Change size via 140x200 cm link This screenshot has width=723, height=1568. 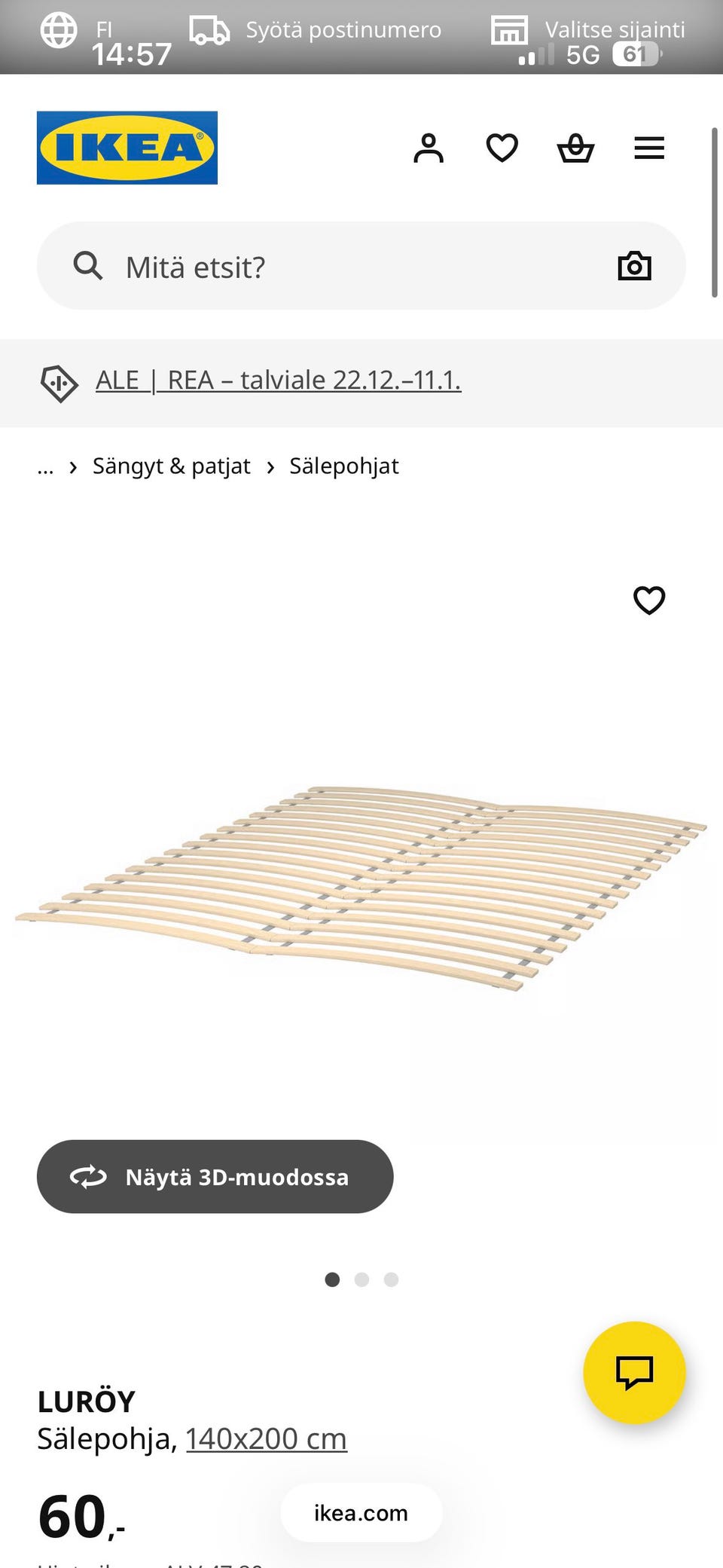(x=266, y=1439)
